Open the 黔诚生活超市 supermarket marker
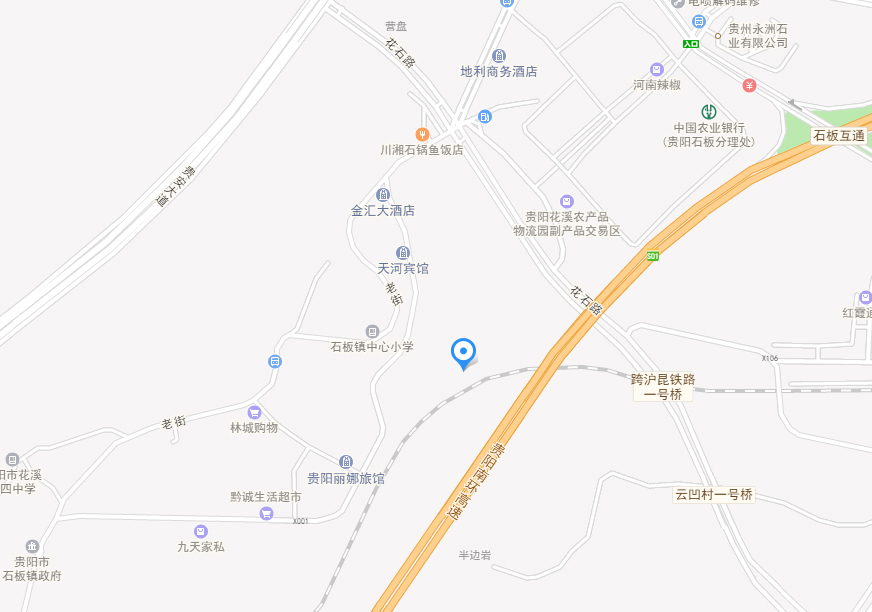872x612 pixels. (x=266, y=513)
